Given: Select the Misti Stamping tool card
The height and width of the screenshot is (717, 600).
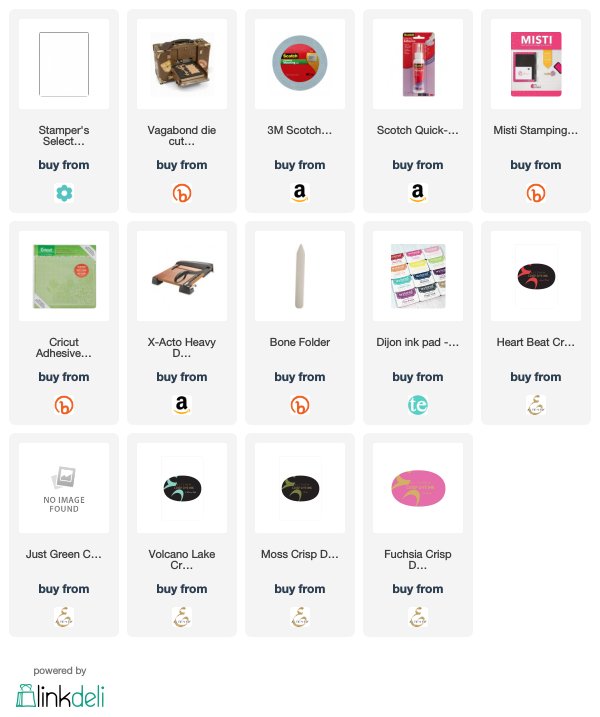Looking at the screenshot, I should (x=536, y=110).
